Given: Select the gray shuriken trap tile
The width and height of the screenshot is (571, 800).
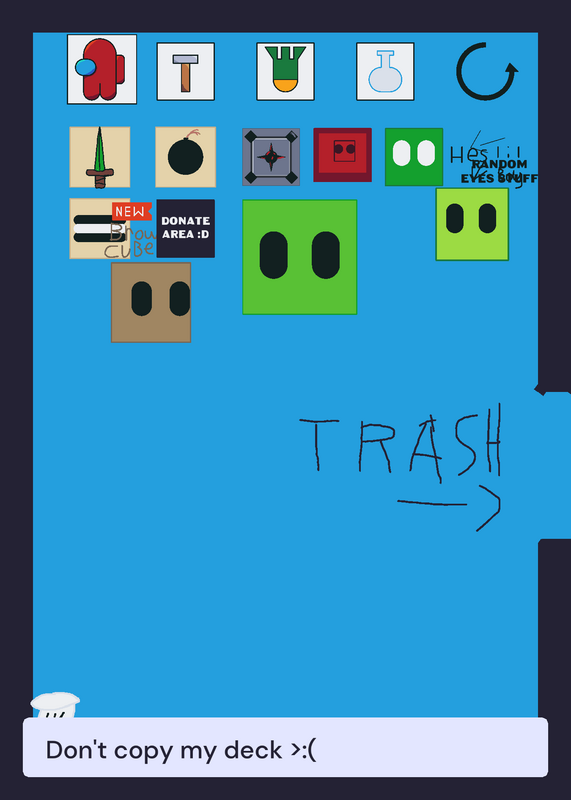Looking at the screenshot, I should [271, 157].
